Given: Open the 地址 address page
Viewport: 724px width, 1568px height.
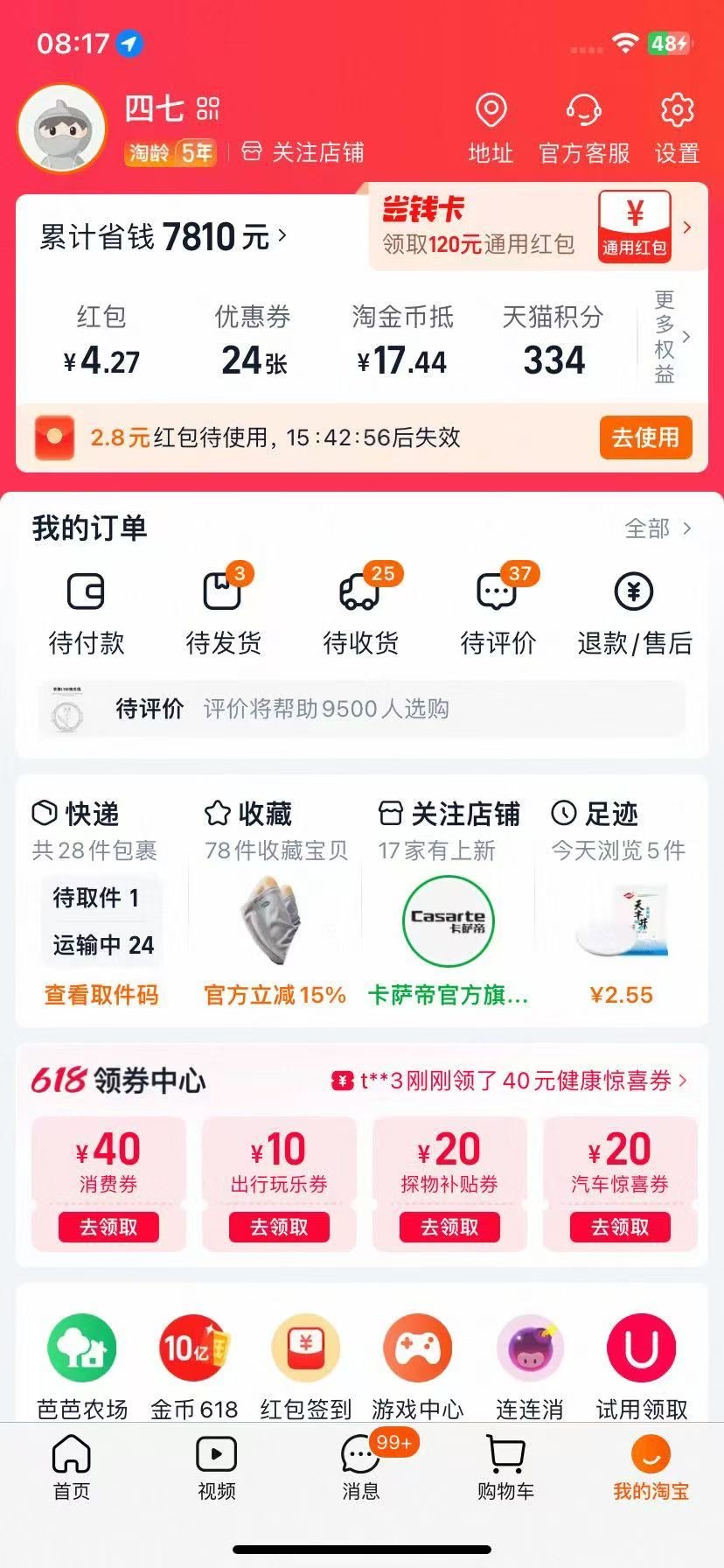Looking at the screenshot, I should 491,128.
